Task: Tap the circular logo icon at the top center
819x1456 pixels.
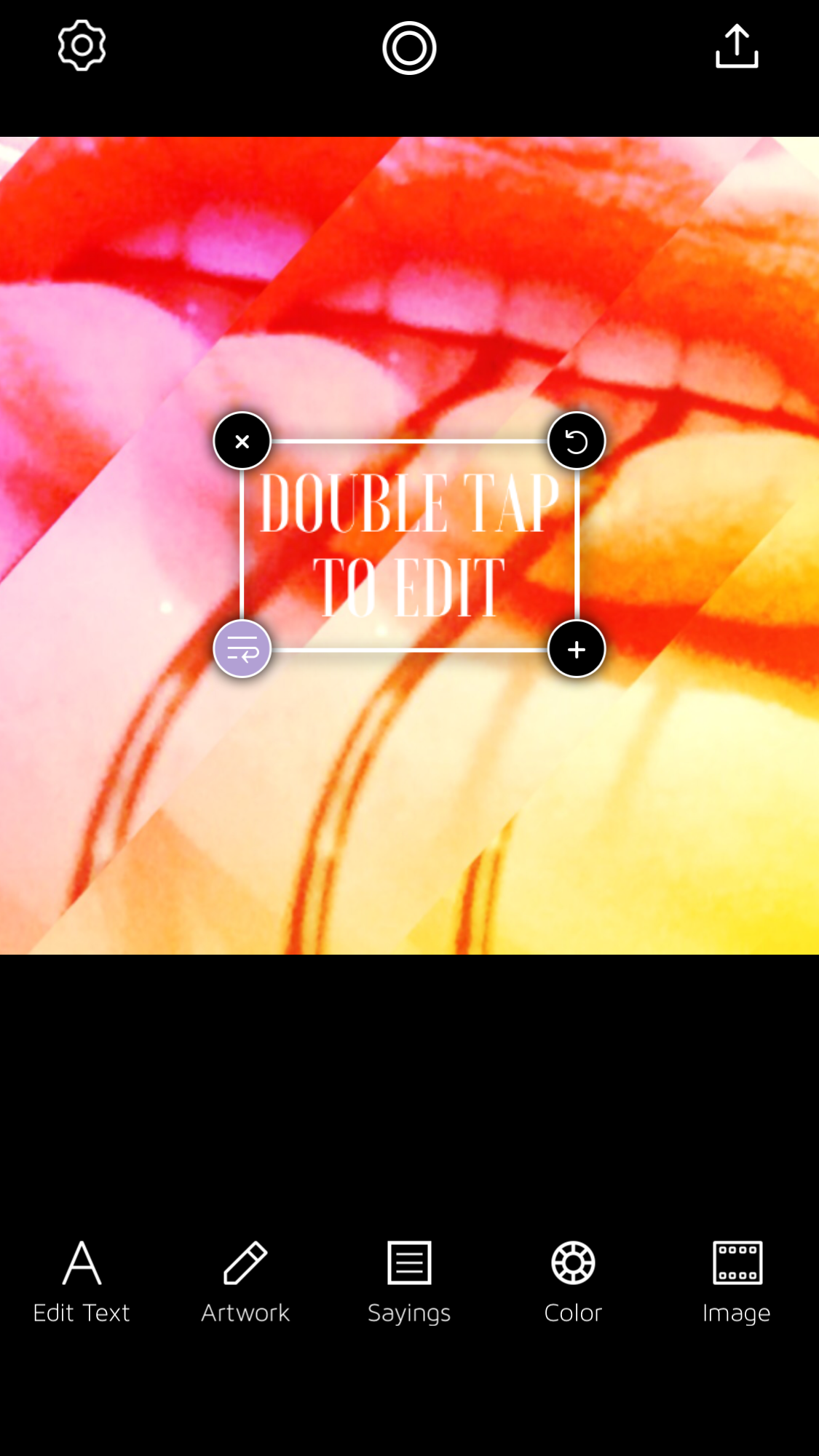Action: click(409, 48)
